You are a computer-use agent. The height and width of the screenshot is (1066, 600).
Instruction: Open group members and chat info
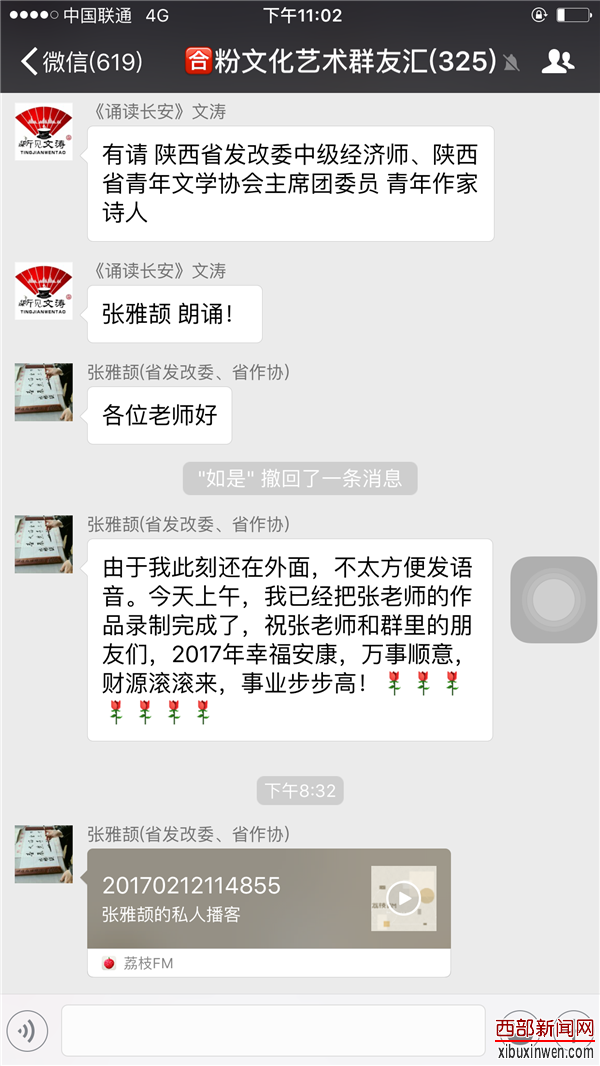(558, 62)
